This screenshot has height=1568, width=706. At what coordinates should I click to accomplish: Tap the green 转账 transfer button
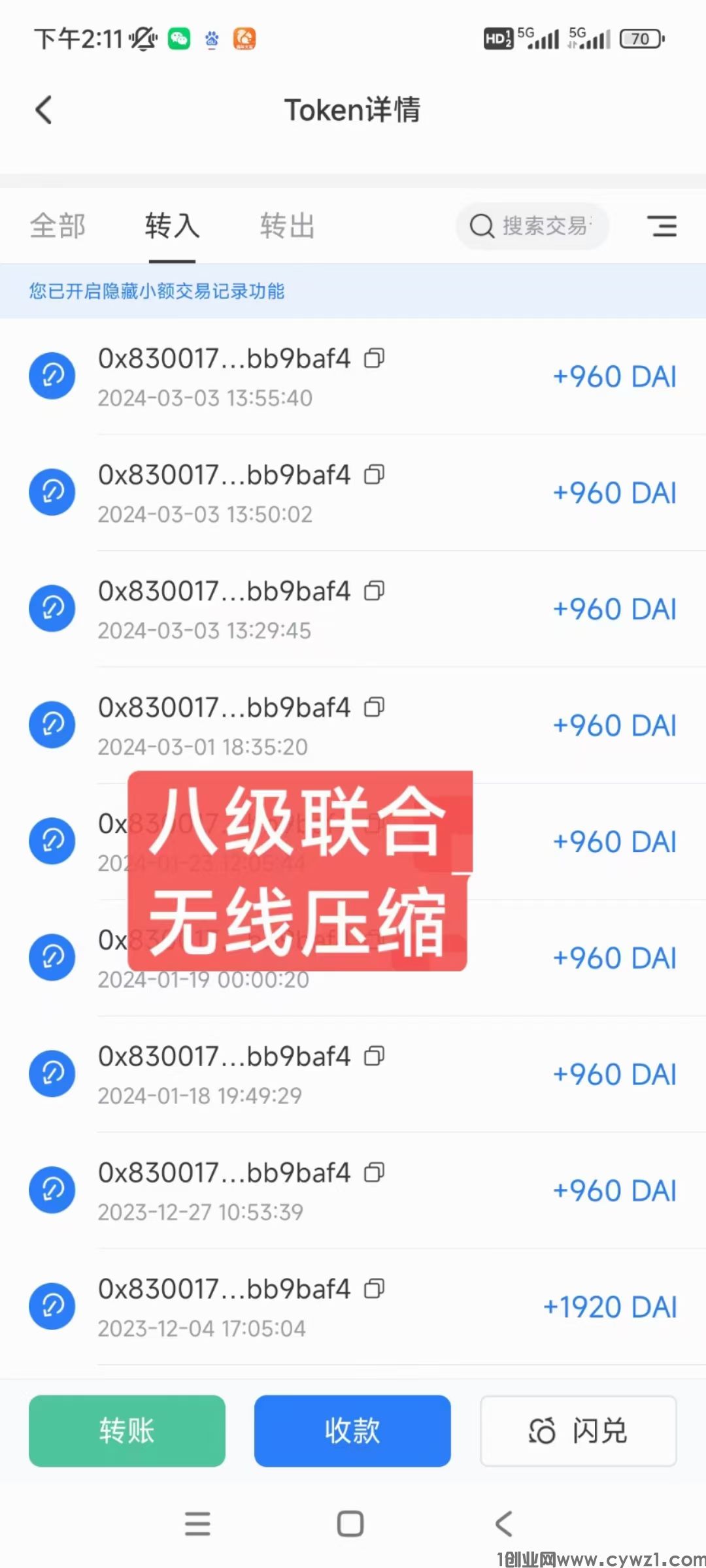point(126,1431)
